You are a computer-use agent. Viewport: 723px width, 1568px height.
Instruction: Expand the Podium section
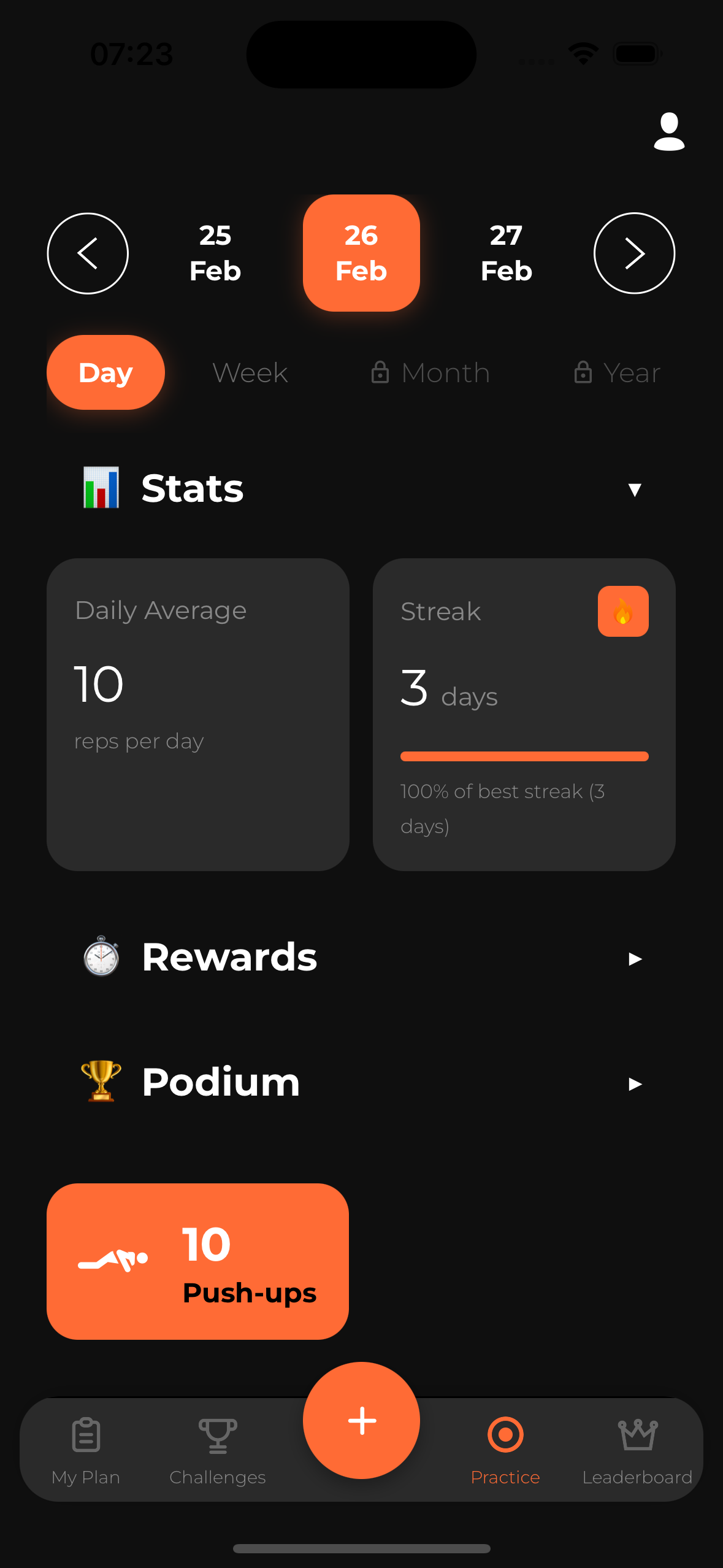(x=635, y=1083)
